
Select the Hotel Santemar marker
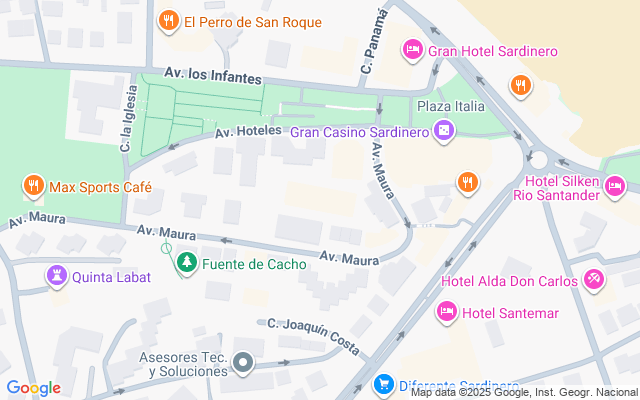(447, 313)
